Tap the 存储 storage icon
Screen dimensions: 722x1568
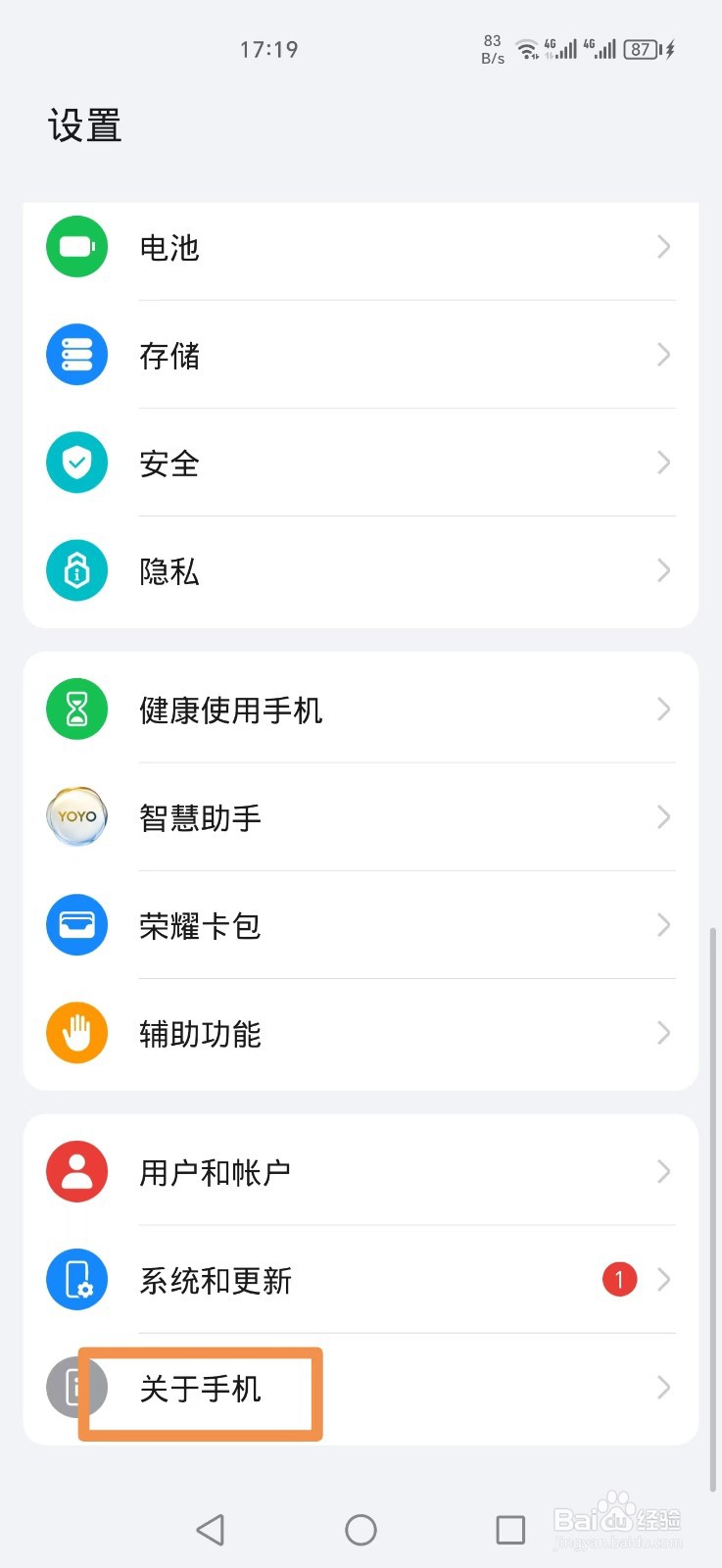[76, 355]
